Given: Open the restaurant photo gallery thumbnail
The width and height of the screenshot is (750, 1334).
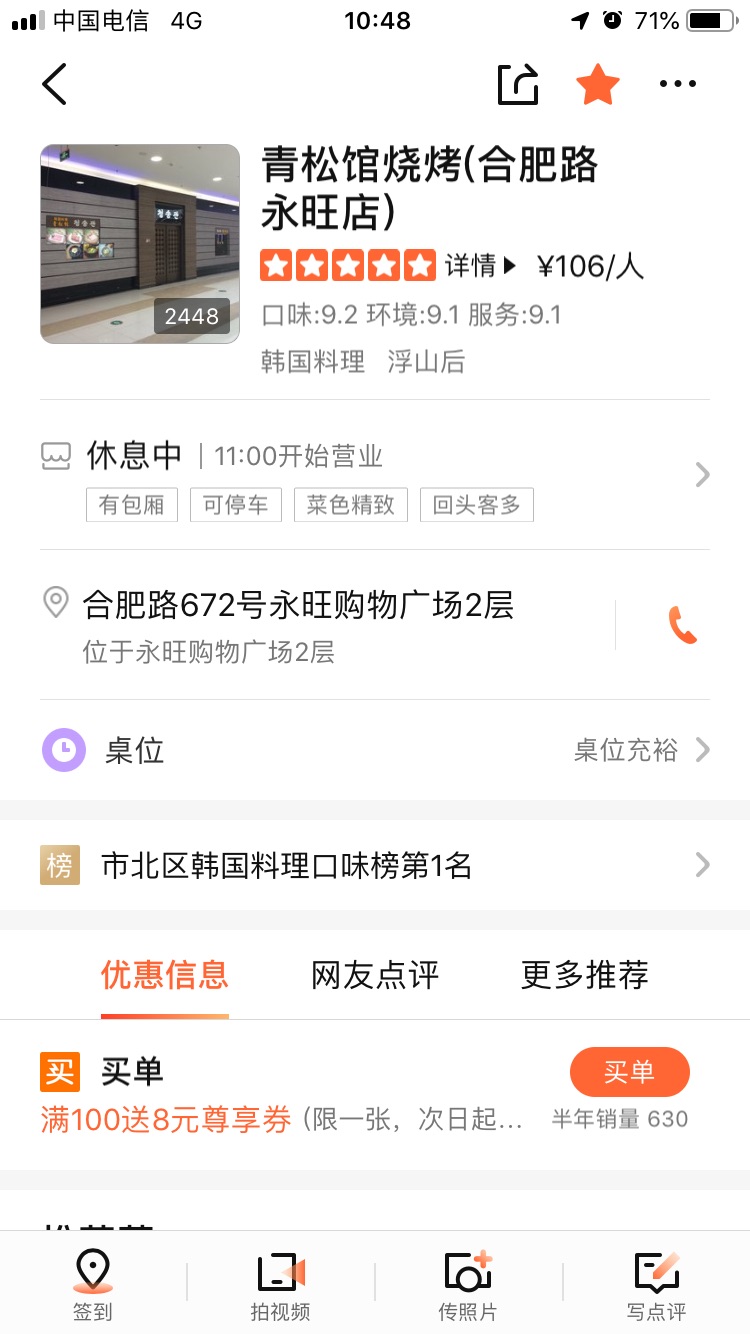Looking at the screenshot, I should [140, 244].
